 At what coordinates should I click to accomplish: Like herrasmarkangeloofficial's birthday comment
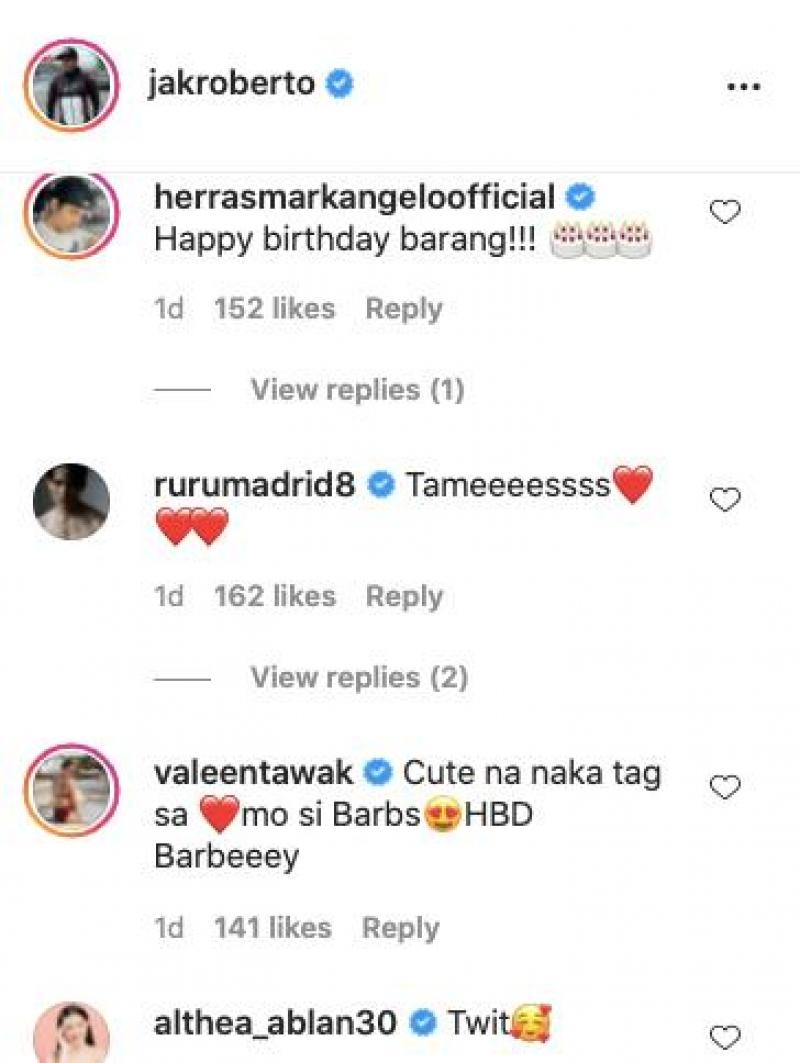[724, 212]
